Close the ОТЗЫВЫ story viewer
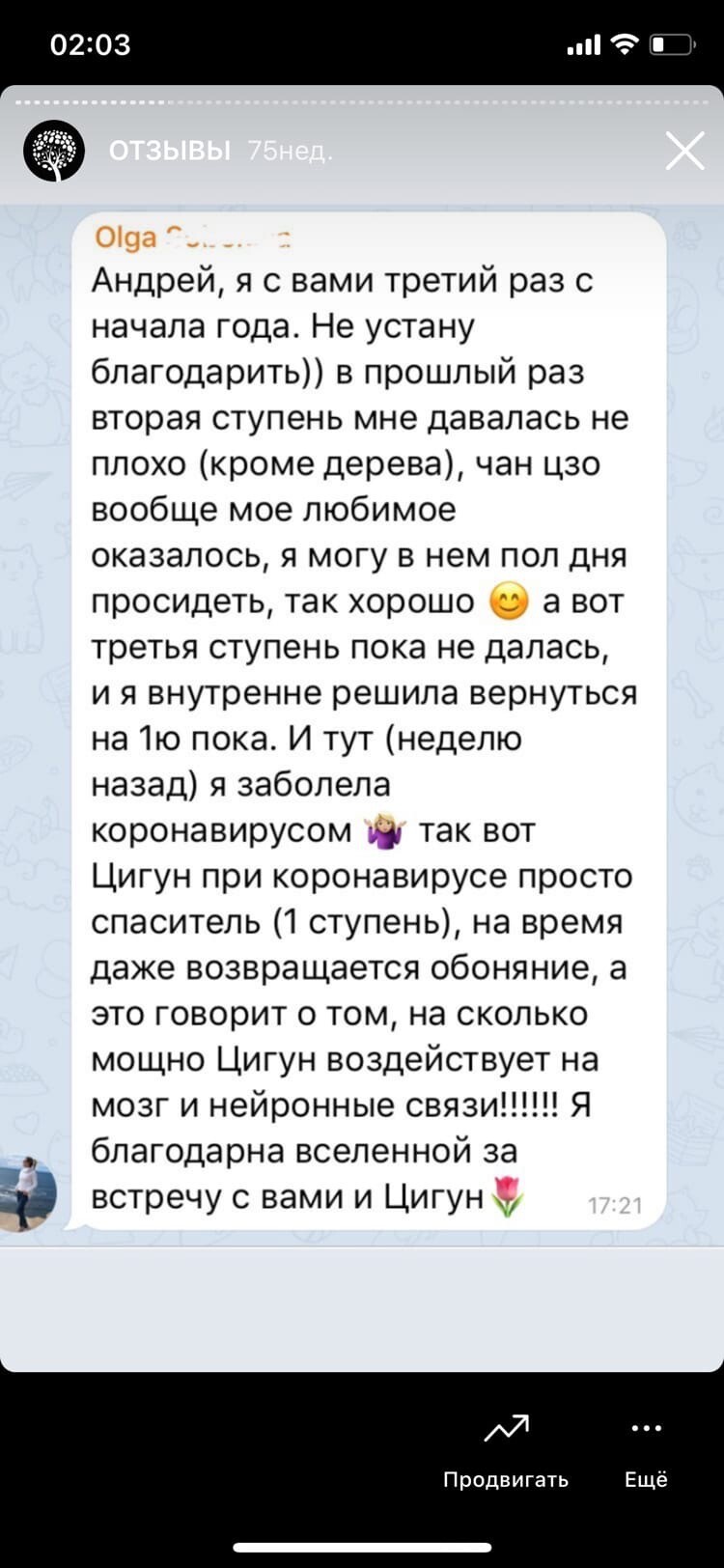The width and height of the screenshot is (724, 1568). (x=684, y=152)
